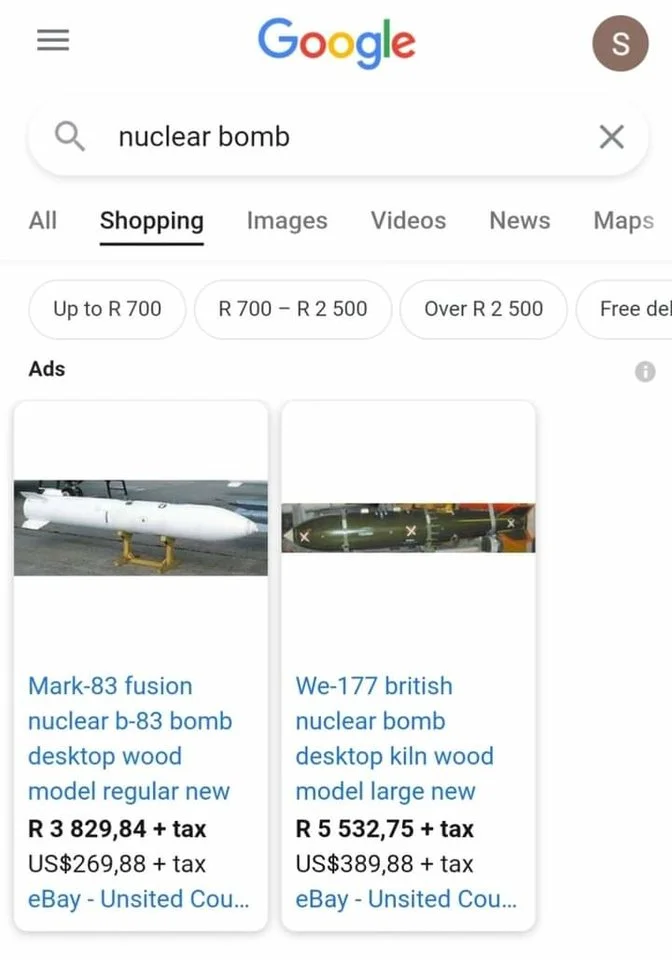Screen dimensions: 672x960
Task: Open the ads info icon
Action: 645,372
